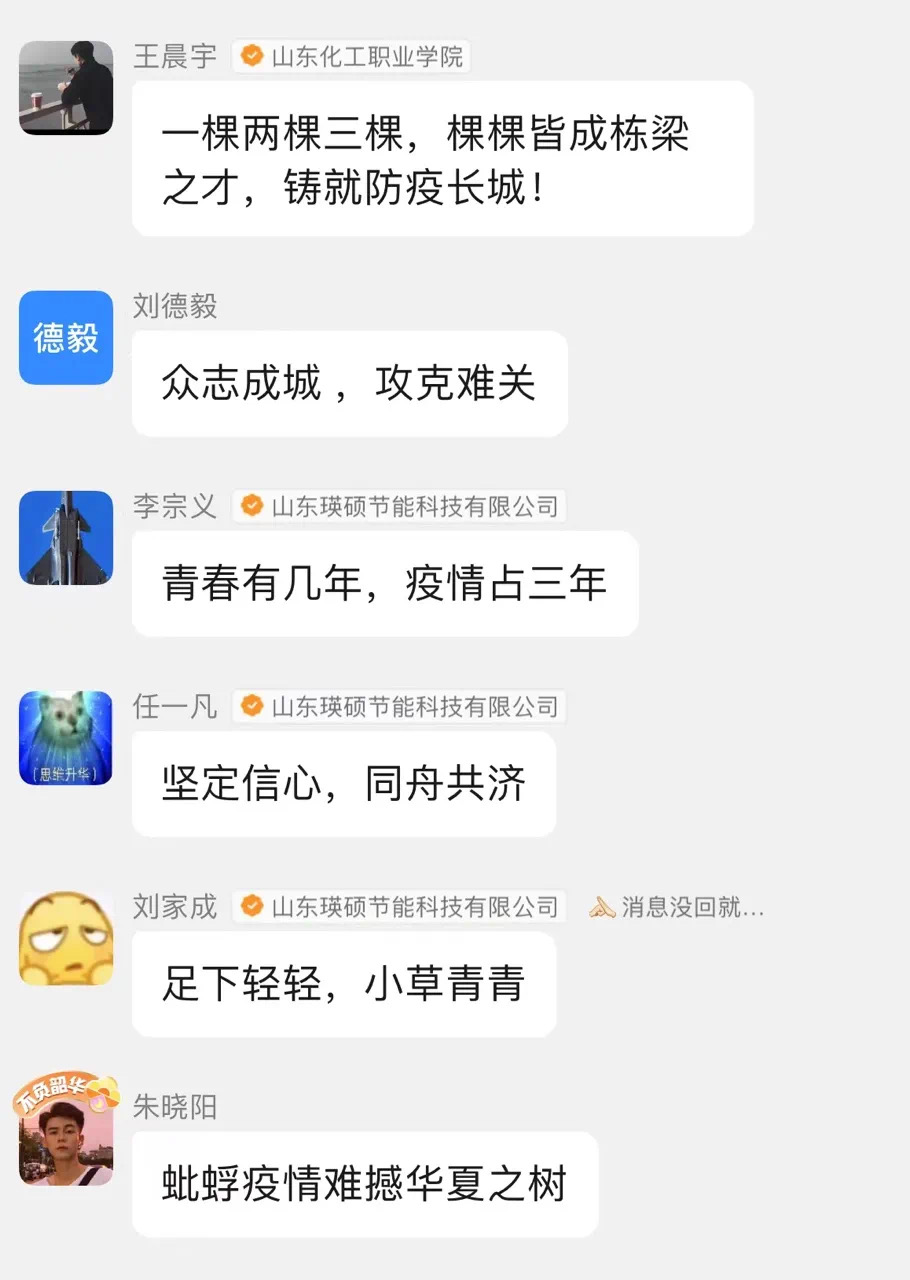This screenshot has height=1280, width=910.
Task: Tap 刘德毅's blue avatar
Action: click(x=66, y=338)
